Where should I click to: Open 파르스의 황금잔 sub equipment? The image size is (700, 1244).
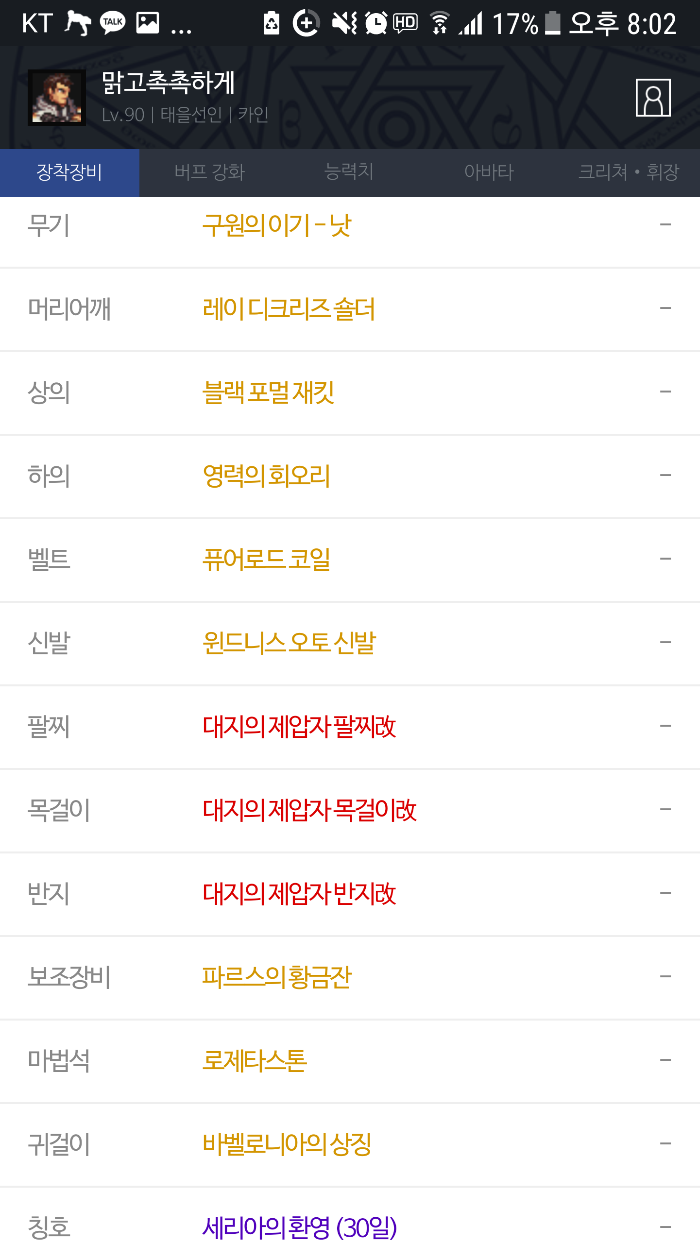pyautogui.click(x=277, y=977)
